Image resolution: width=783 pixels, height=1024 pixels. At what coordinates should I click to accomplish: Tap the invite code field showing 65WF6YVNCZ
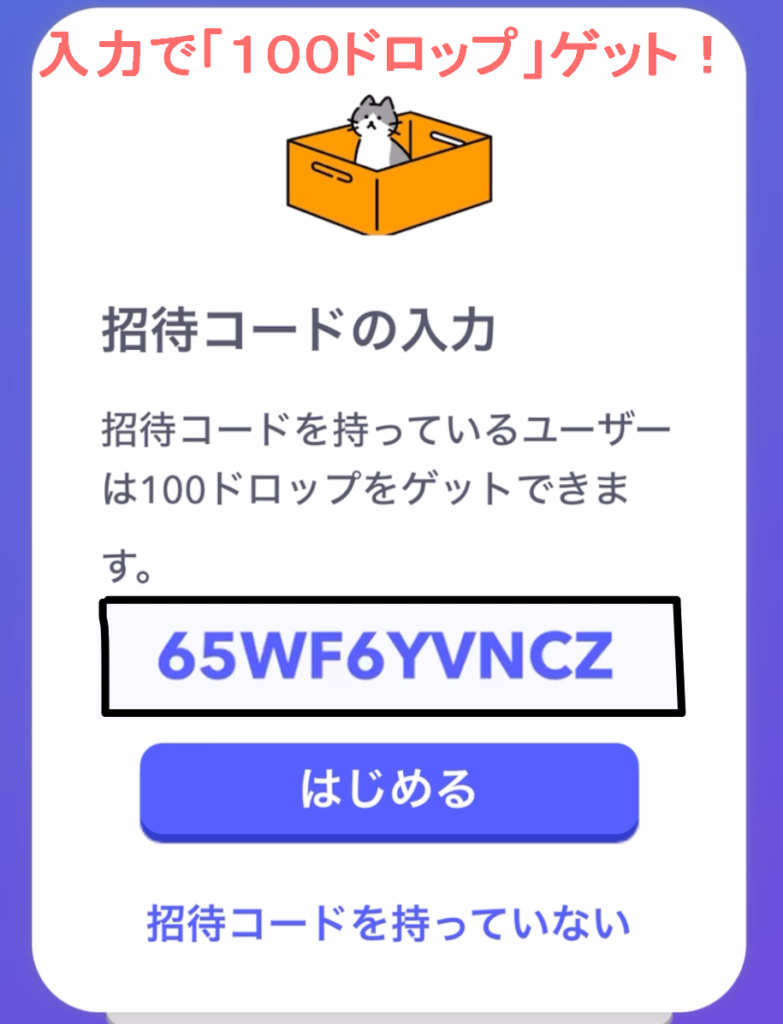[392, 657]
